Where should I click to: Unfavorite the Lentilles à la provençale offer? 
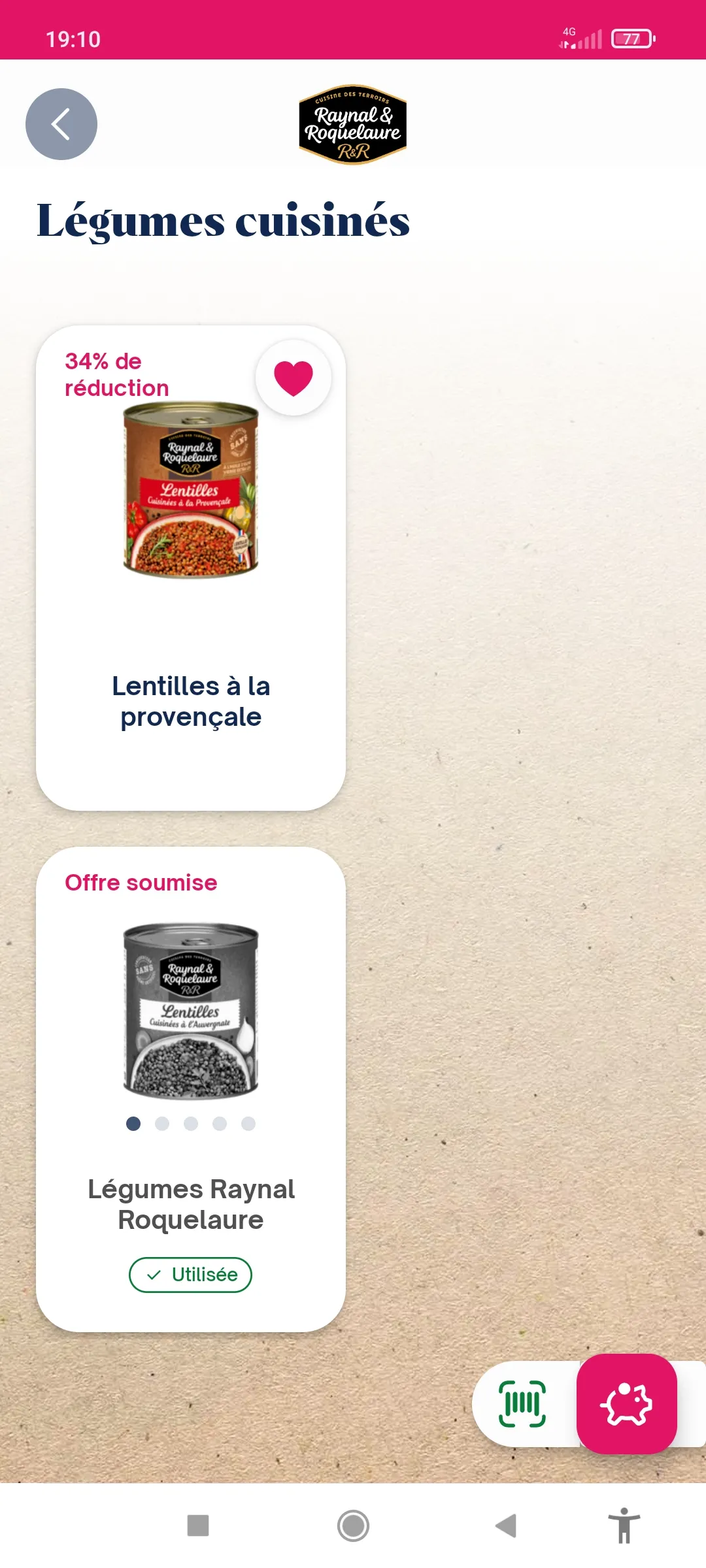294,378
